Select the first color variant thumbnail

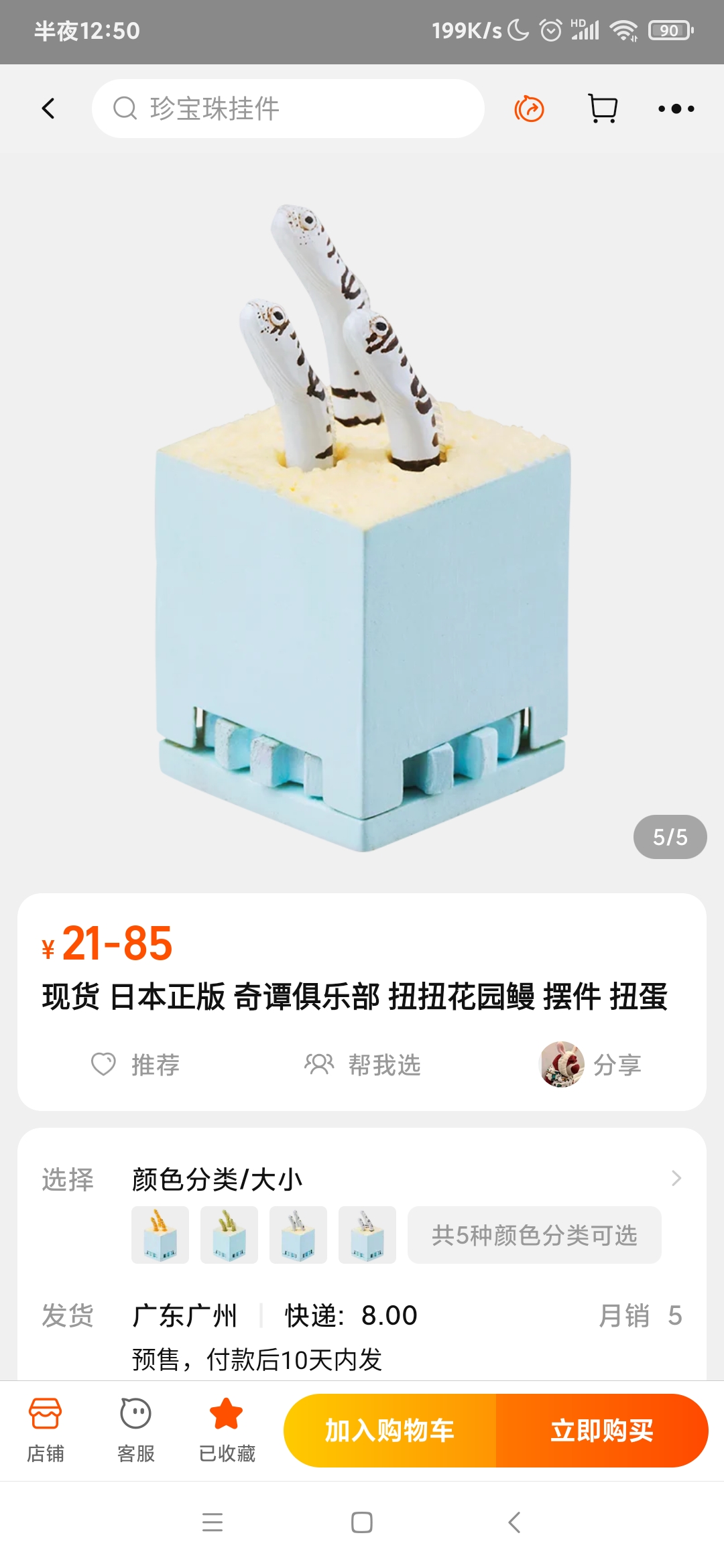click(x=160, y=1235)
